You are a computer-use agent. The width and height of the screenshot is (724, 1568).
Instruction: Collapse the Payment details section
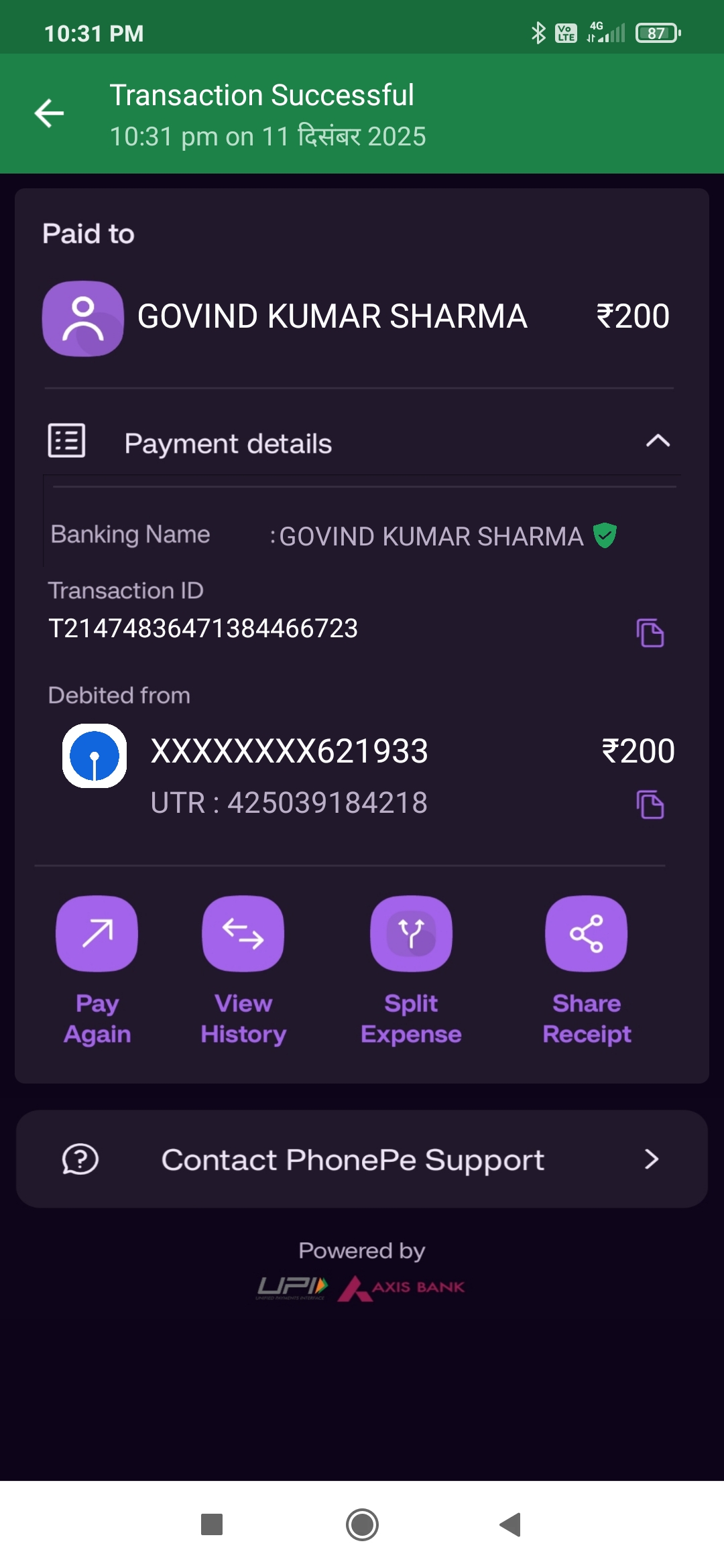[658, 441]
